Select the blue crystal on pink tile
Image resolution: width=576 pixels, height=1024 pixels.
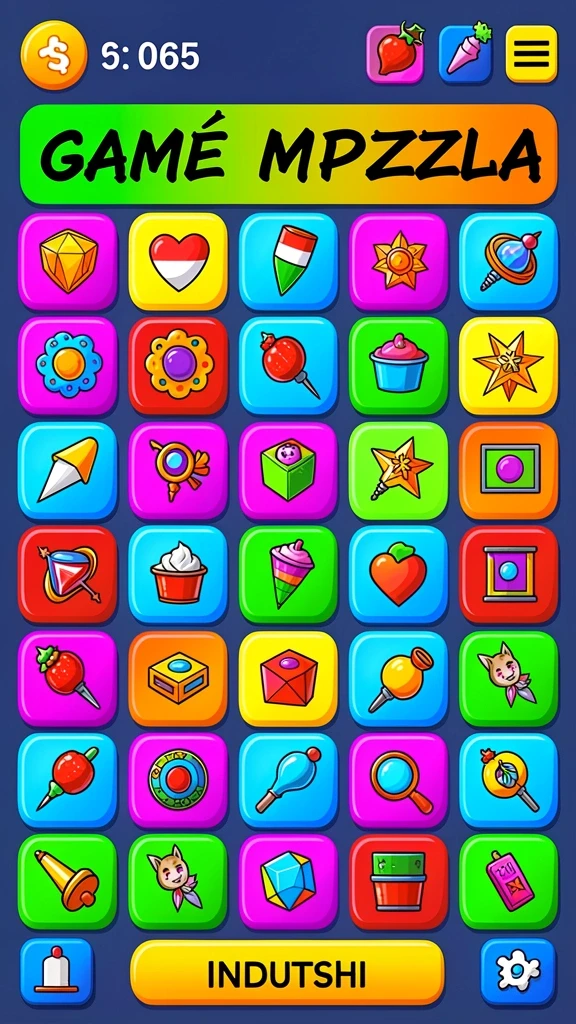pos(288,882)
